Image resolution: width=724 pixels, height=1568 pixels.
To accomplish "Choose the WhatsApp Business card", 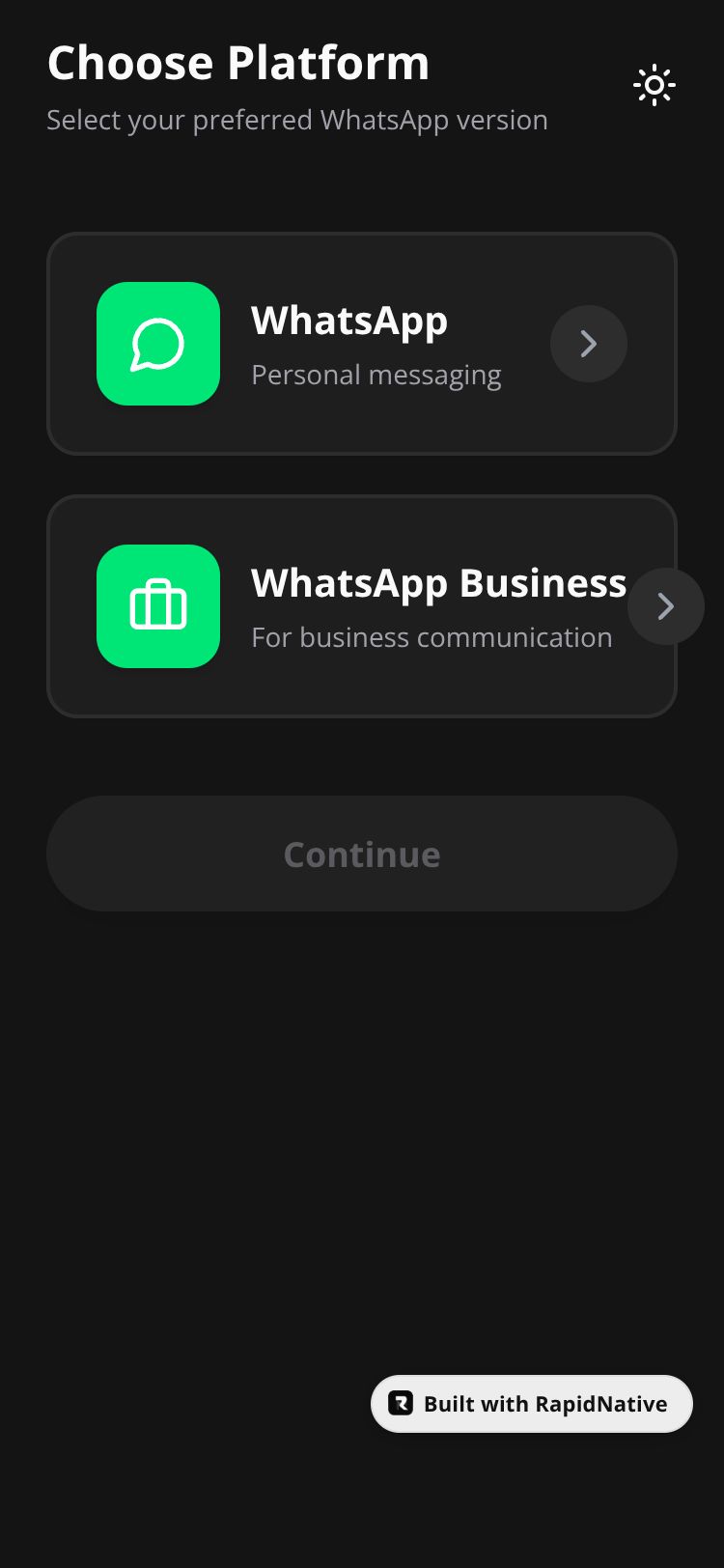I will point(361,606).
